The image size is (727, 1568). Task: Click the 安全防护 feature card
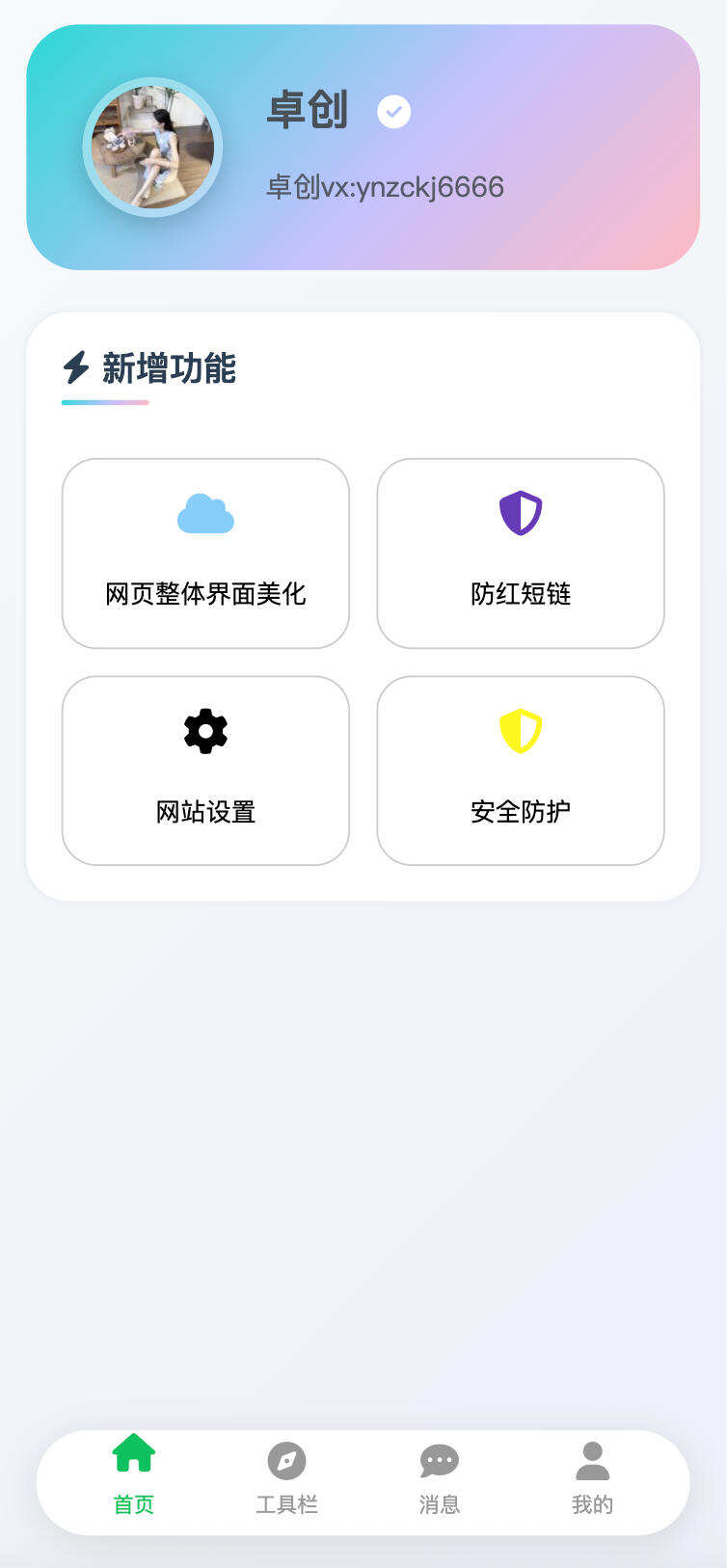521,770
